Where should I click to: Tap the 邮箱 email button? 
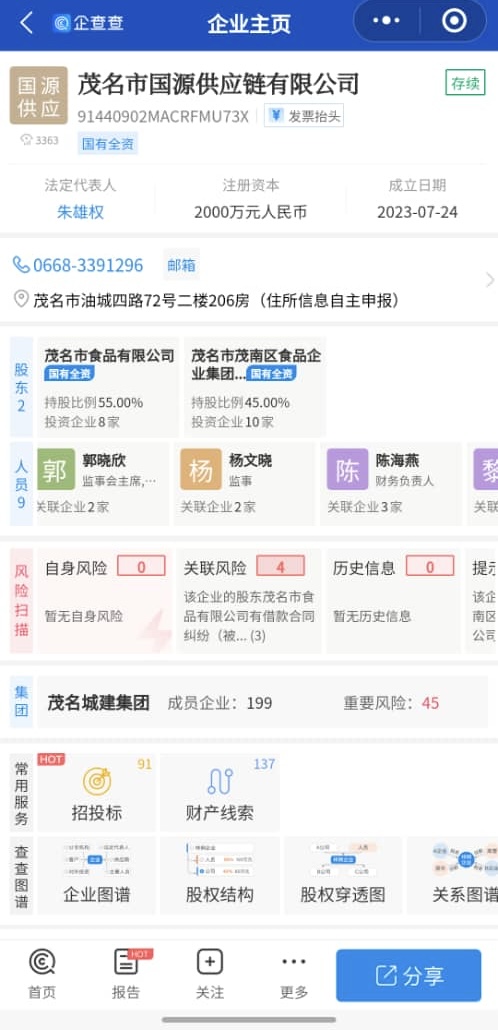point(181,265)
